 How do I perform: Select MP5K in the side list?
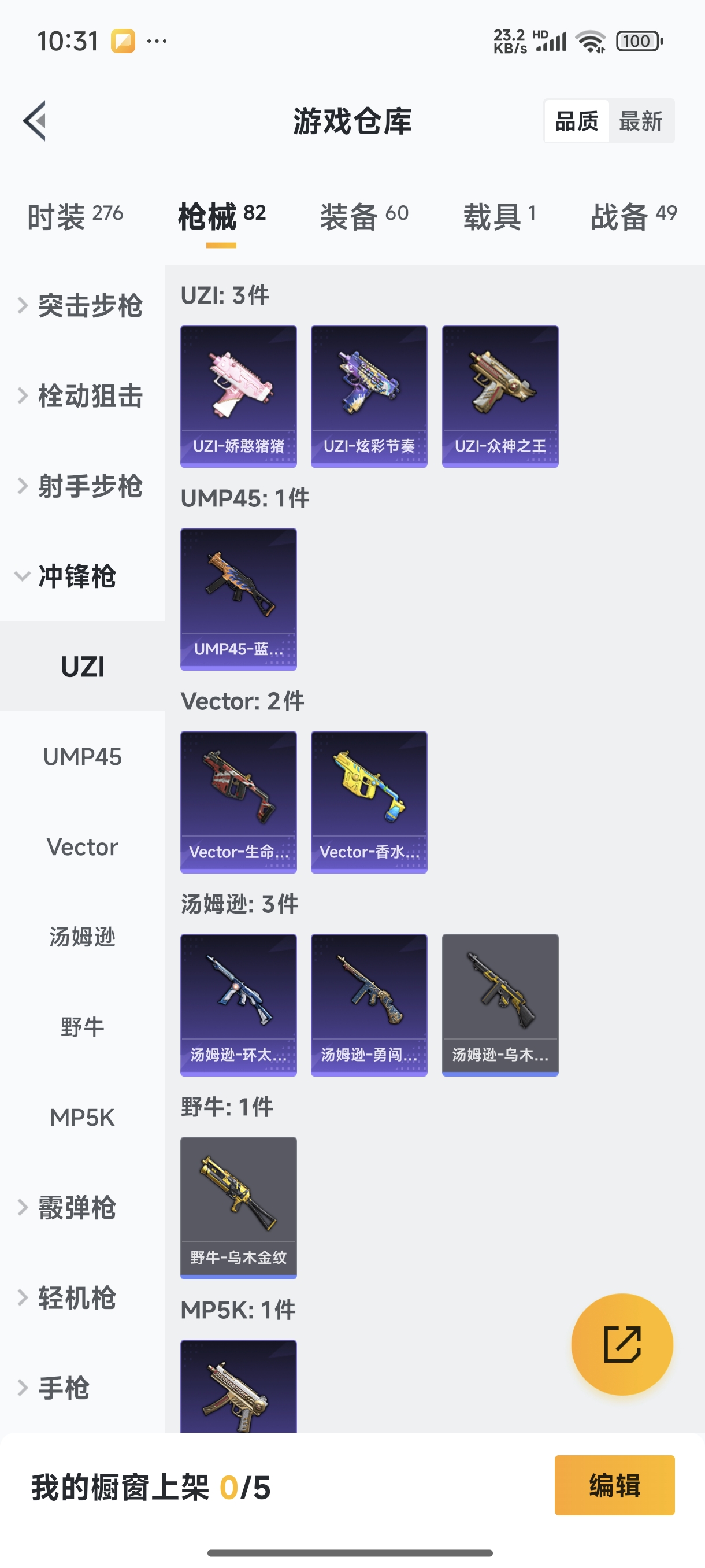(x=82, y=1117)
